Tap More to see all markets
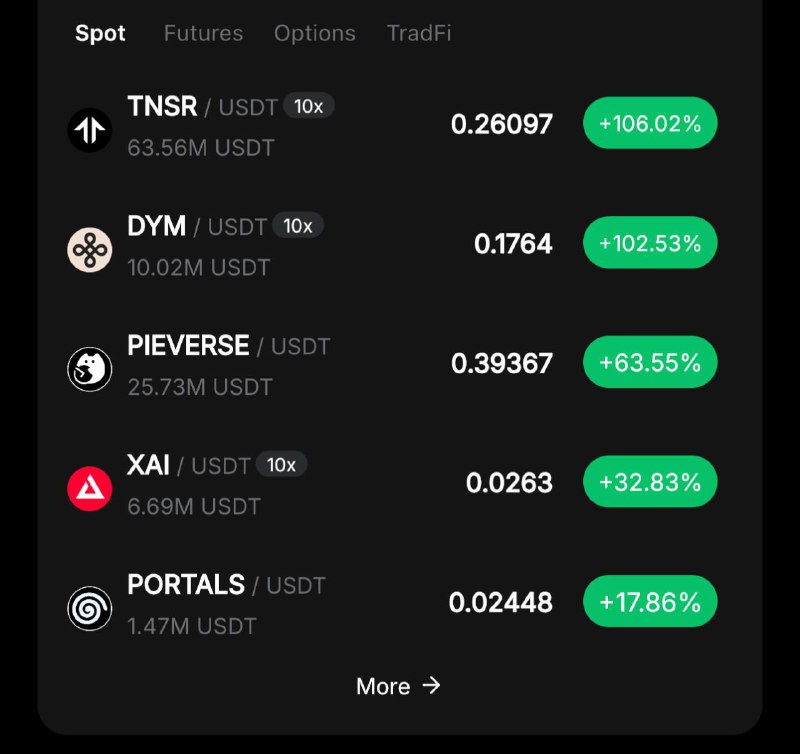This screenshot has width=800, height=754. tap(398, 686)
